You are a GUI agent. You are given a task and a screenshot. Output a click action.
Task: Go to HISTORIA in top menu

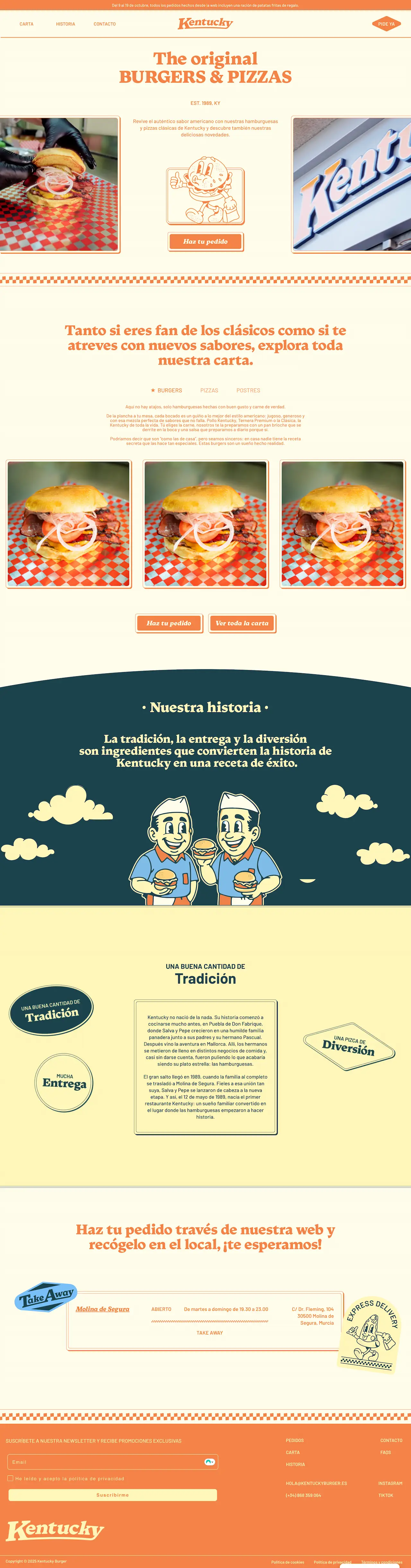(x=65, y=24)
